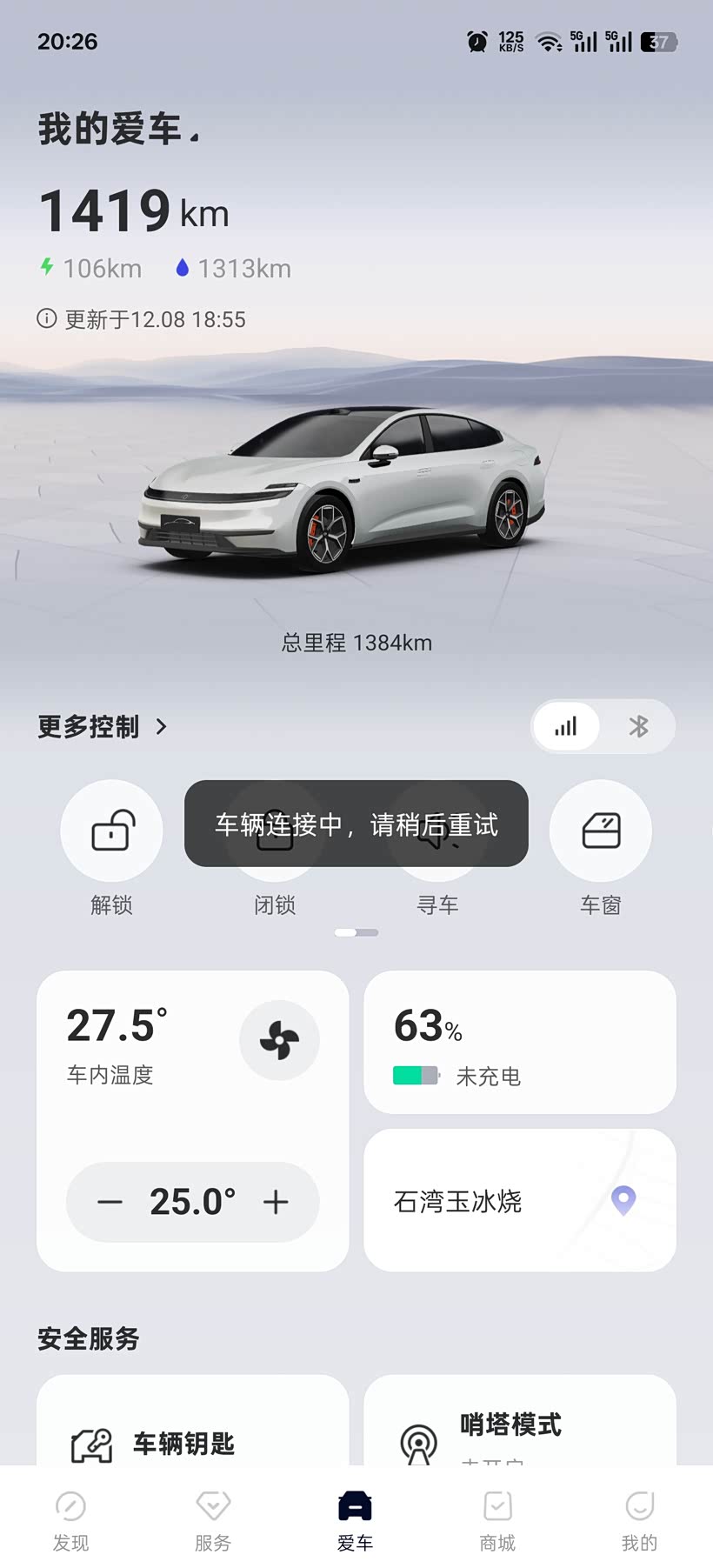Viewport: 713px width, 1568px height.
Task: Switch to cellular network connection mode
Action: click(566, 727)
